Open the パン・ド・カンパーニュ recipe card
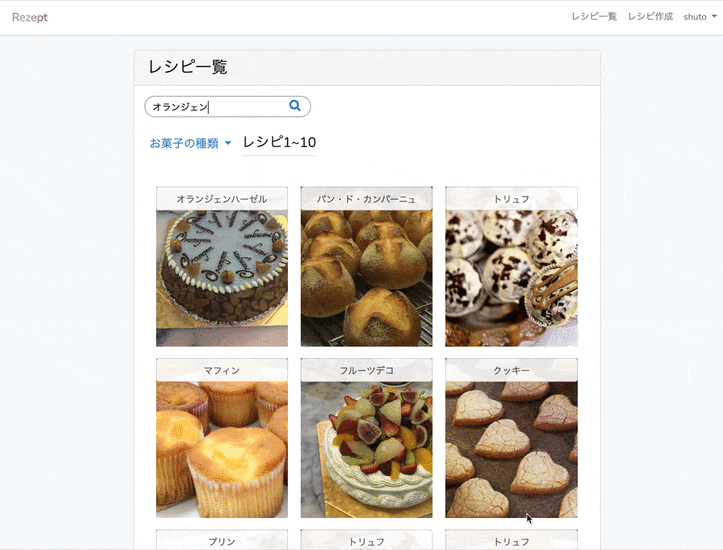This screenshot has width=723, height=550. [x=366, y=267]
